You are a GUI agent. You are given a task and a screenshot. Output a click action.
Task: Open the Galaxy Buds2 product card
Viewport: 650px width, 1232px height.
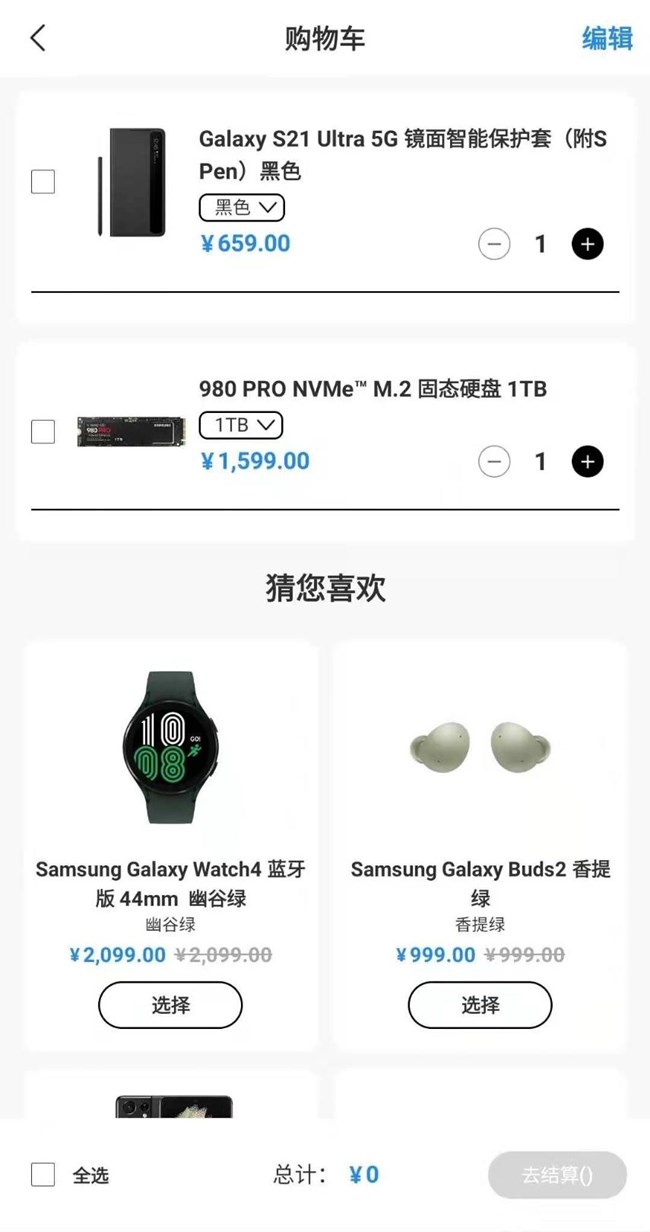(480, 748)
